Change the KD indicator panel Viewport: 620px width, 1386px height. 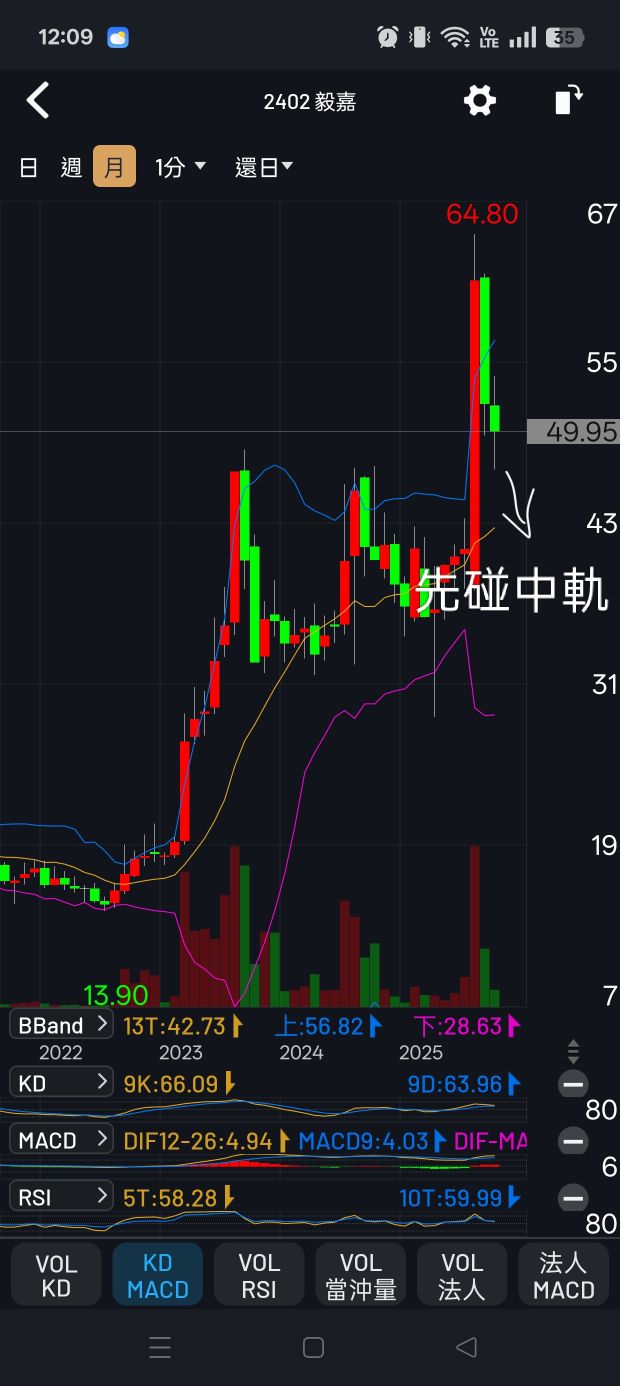tap(62, 1083)
